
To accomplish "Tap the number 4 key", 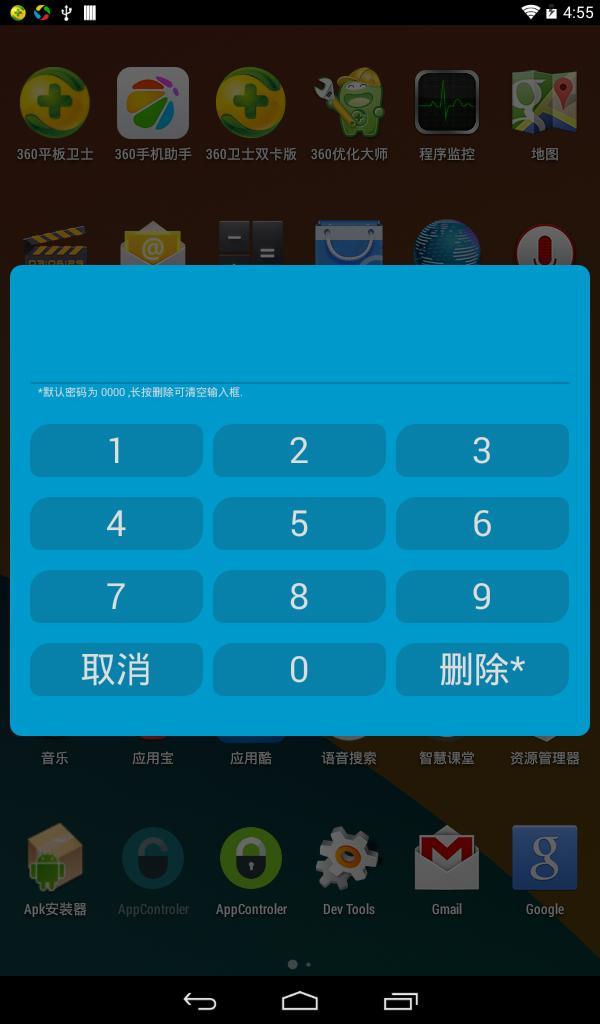I will [x=116, y=523].
